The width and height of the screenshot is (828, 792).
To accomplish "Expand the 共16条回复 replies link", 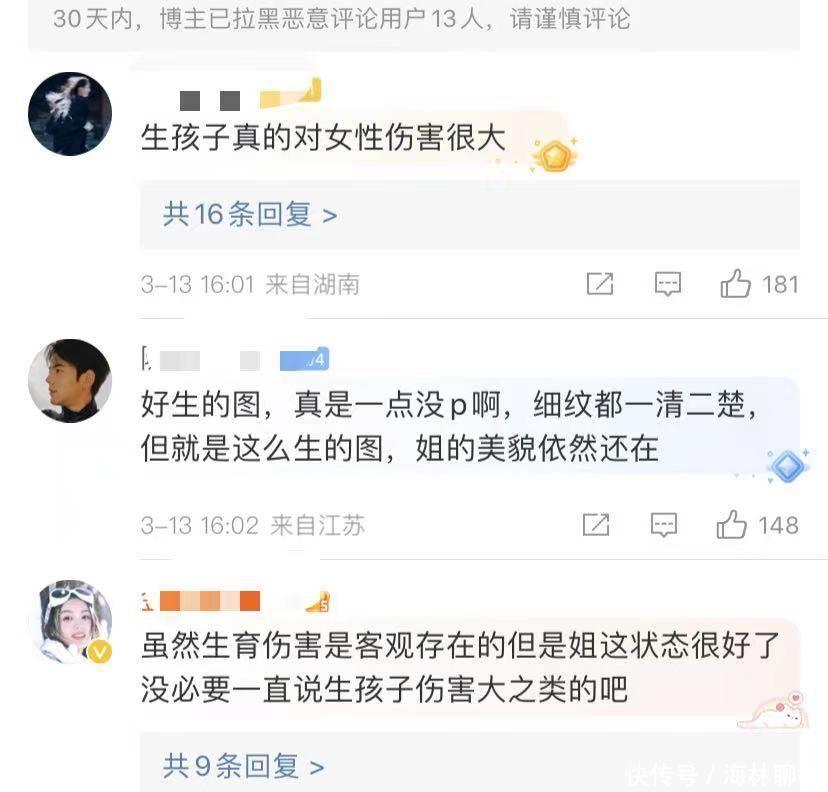I will (x=250, y=214).
